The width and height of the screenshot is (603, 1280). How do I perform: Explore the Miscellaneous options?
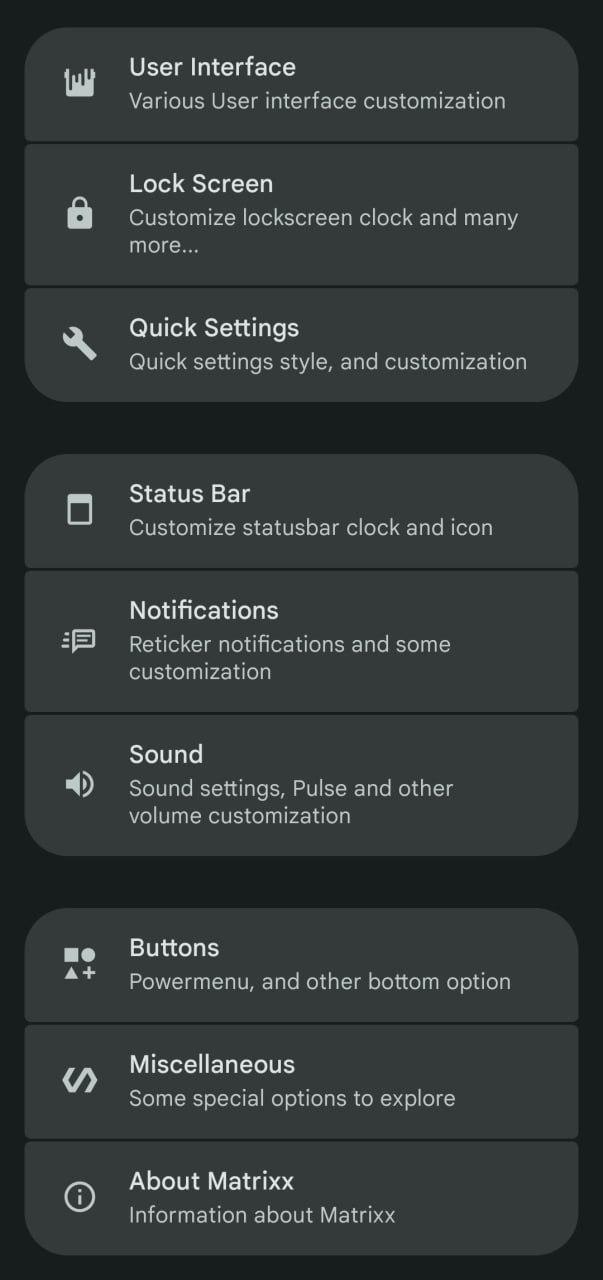tap(301, 1081)
